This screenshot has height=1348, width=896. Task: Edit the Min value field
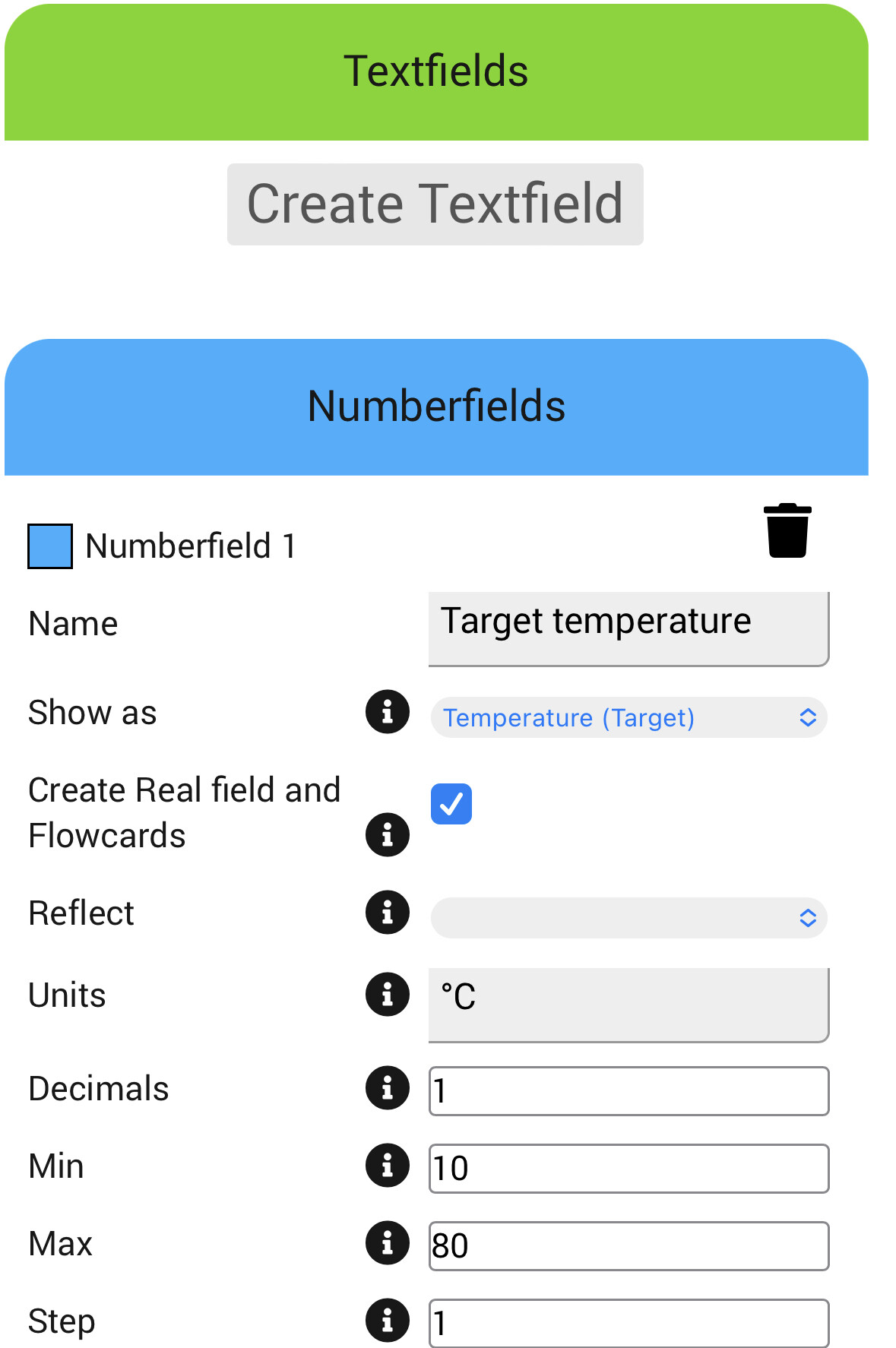point(628,1169)
